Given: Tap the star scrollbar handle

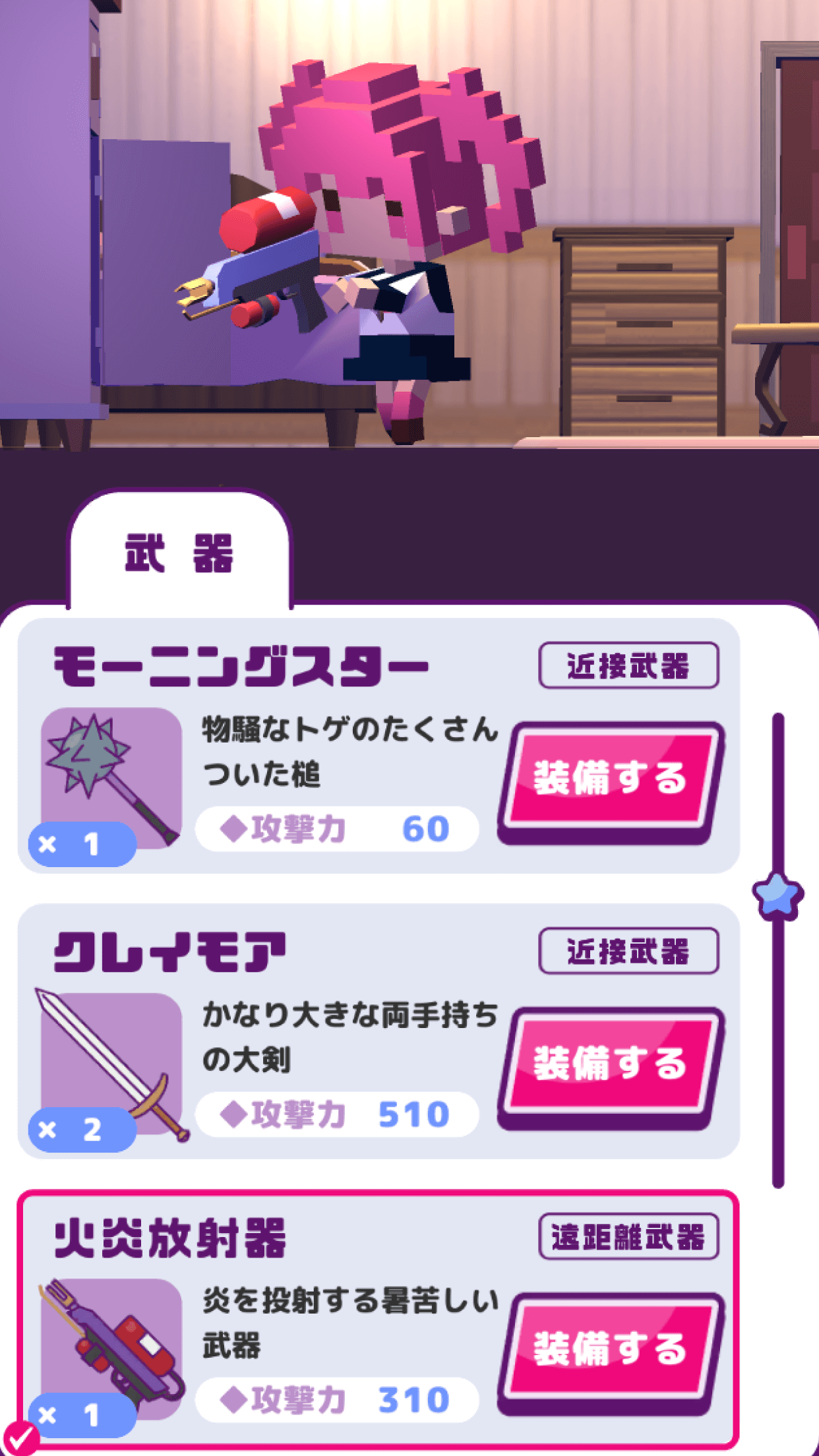Looking at the screenshot, I should coord(777,895).
